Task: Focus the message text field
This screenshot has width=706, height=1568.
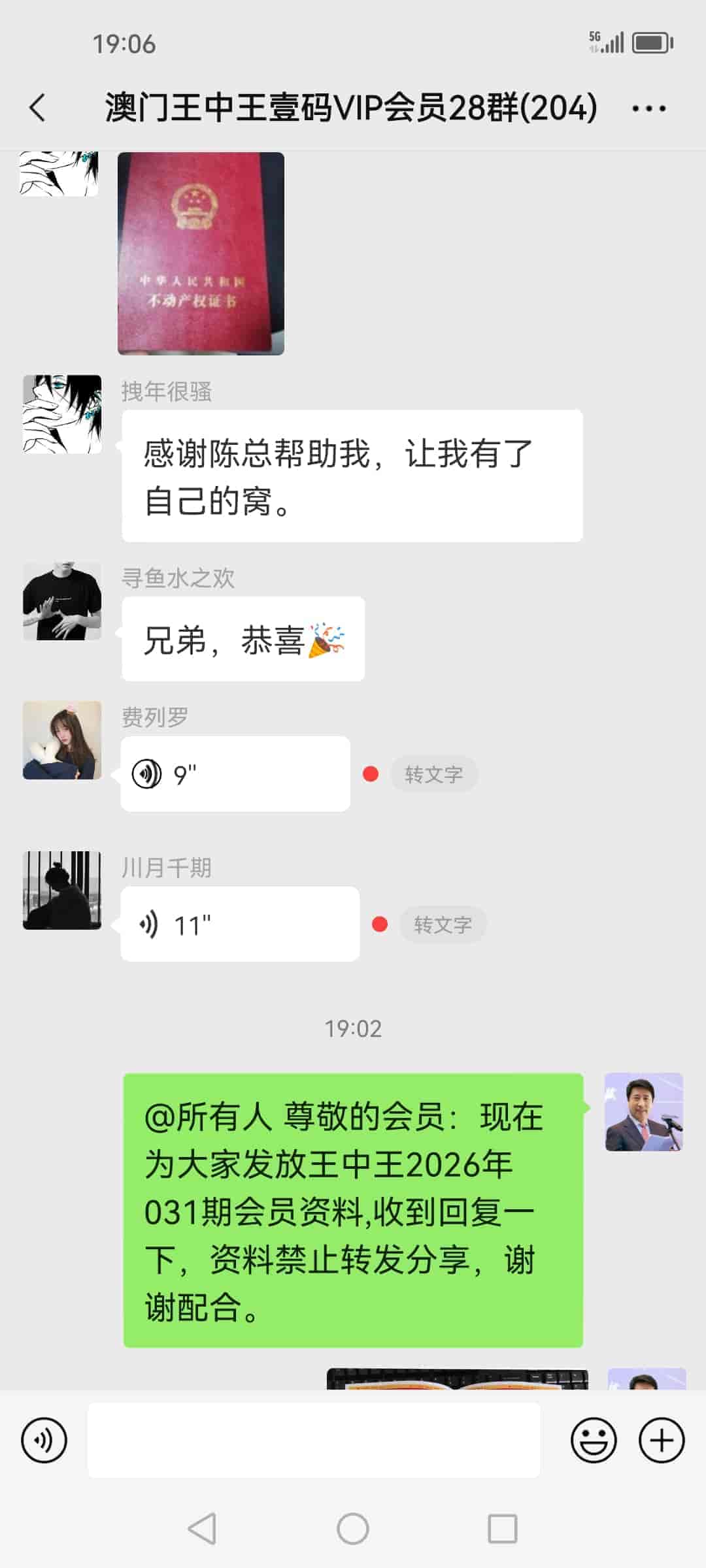Action: pos(314,1440)
